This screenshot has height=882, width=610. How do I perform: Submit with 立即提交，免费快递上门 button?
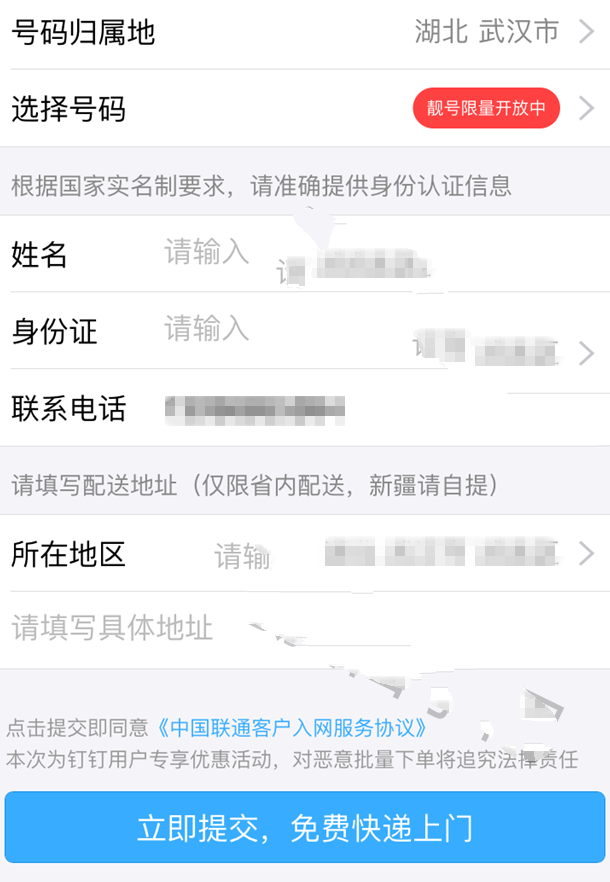coord(305,828)
